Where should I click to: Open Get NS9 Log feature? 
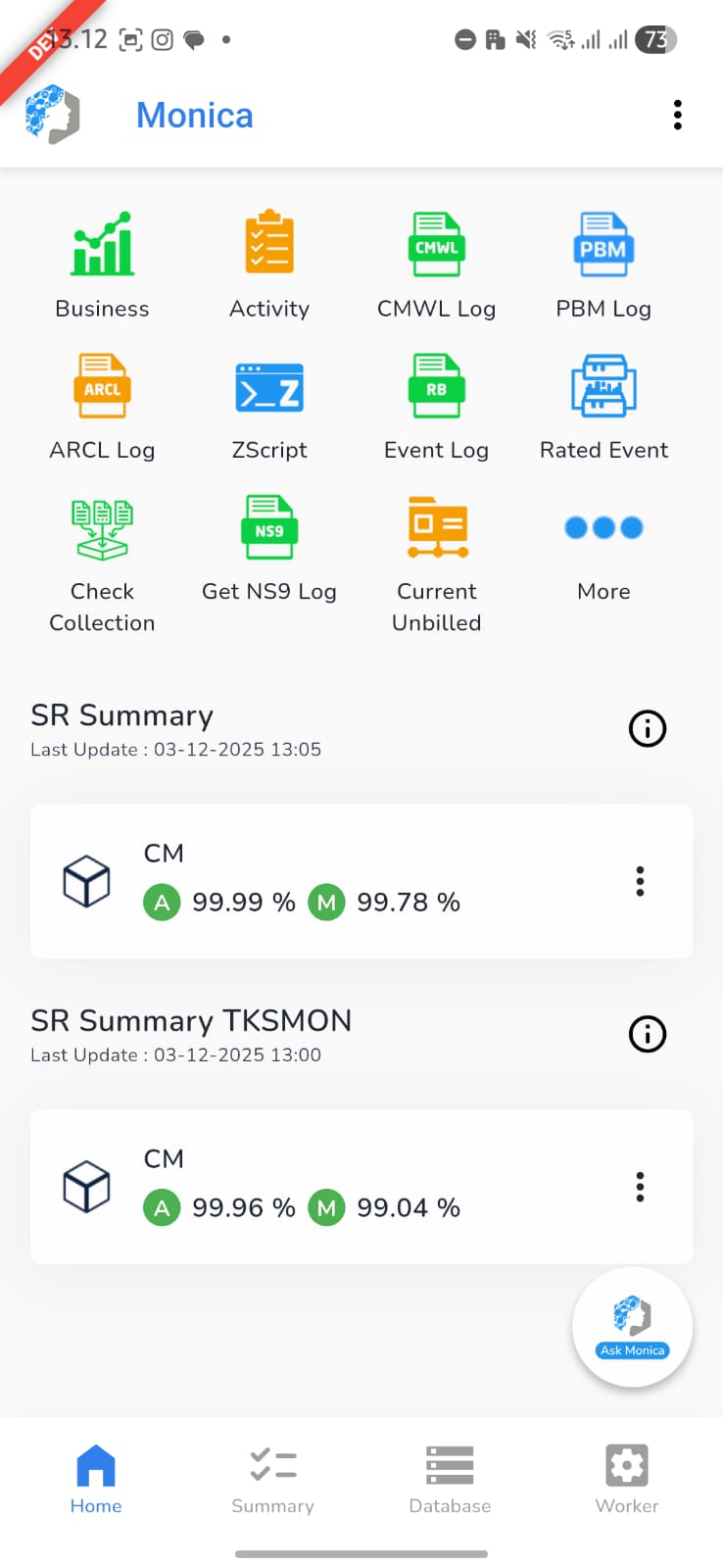[x=268, y=527]
